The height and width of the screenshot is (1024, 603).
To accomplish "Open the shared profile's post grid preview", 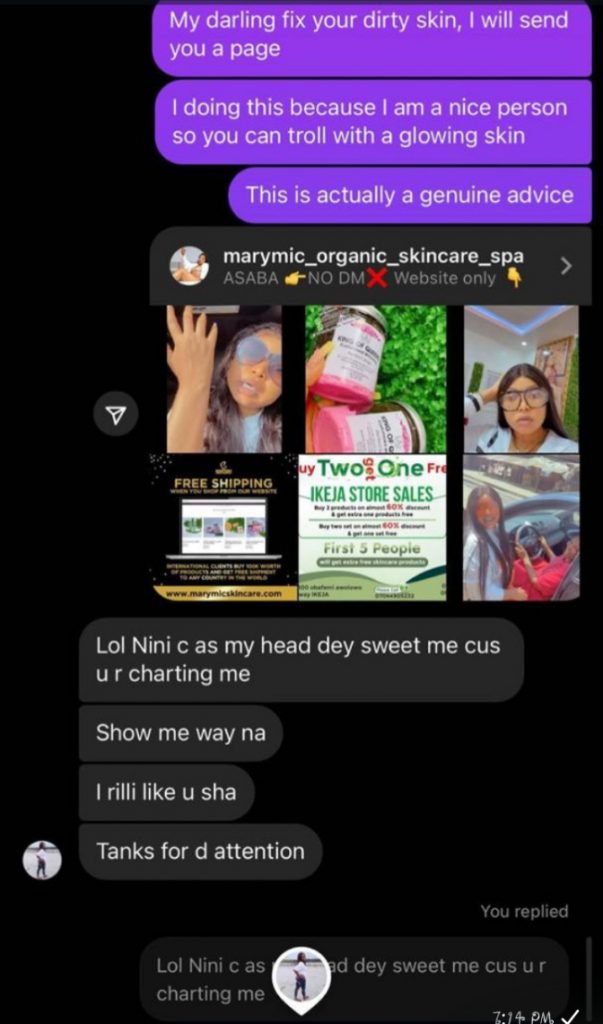I will (x=371, y=453).
